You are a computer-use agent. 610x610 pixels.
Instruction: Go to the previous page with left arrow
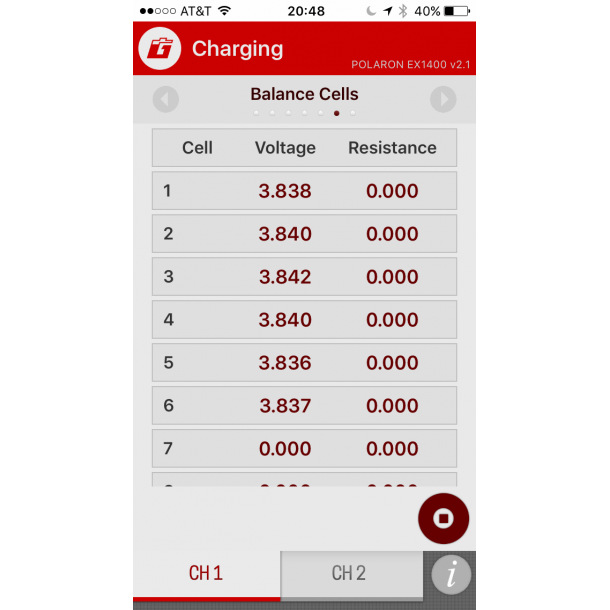pos(166,99)
